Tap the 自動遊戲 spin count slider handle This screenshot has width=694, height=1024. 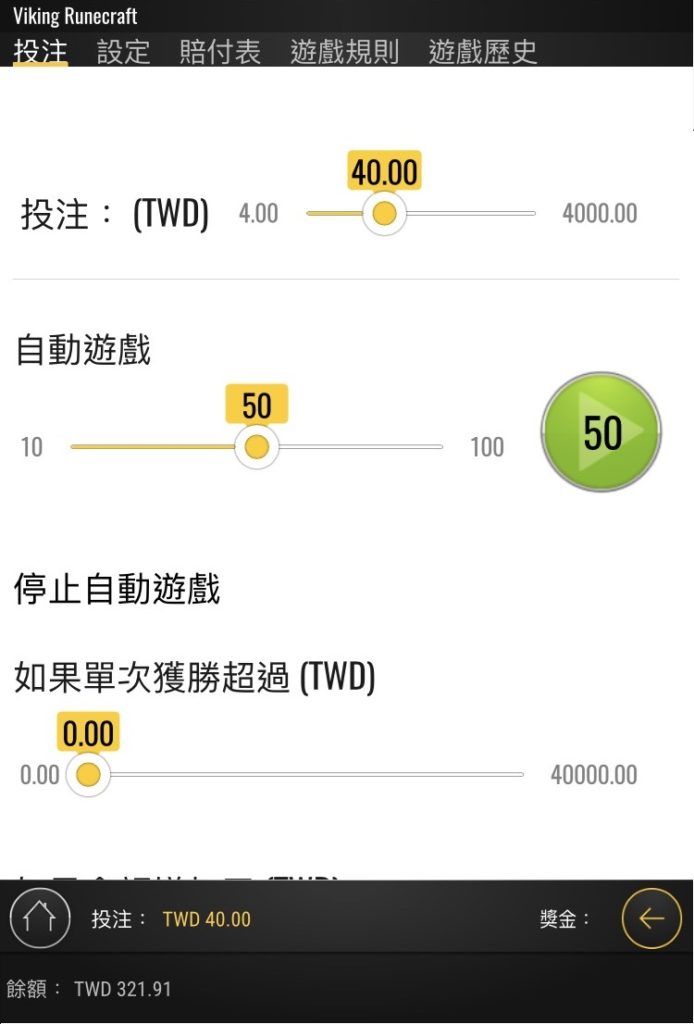[x=257, y=447]
